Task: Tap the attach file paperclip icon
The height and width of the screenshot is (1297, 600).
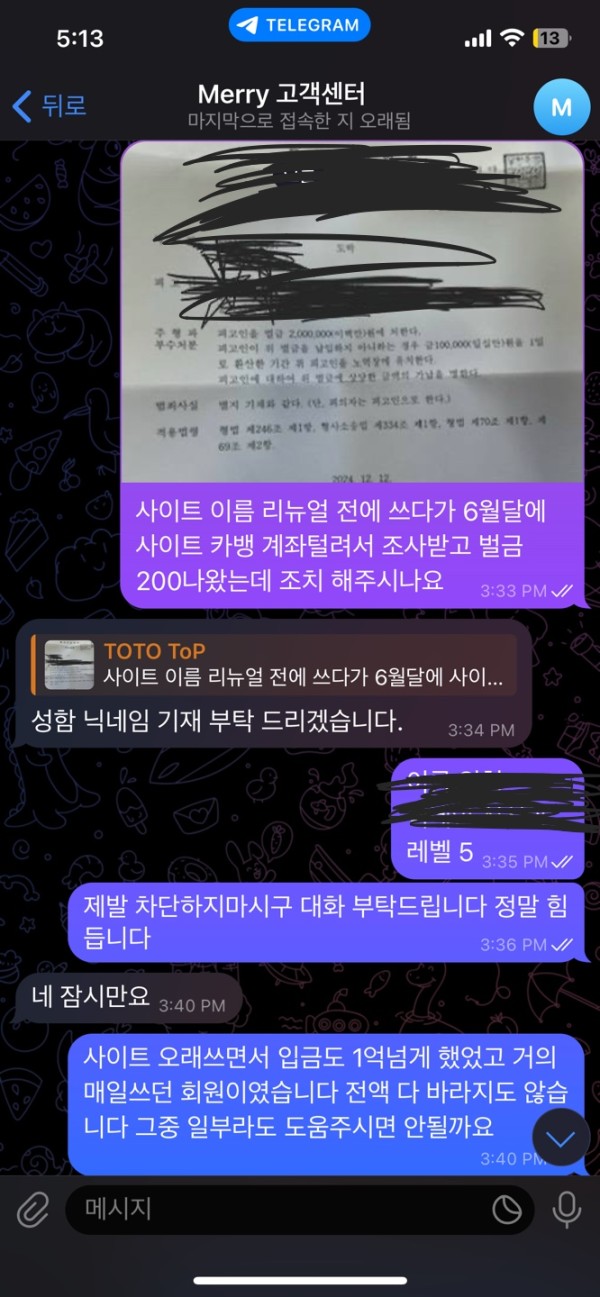Action: click(33, 1211)
